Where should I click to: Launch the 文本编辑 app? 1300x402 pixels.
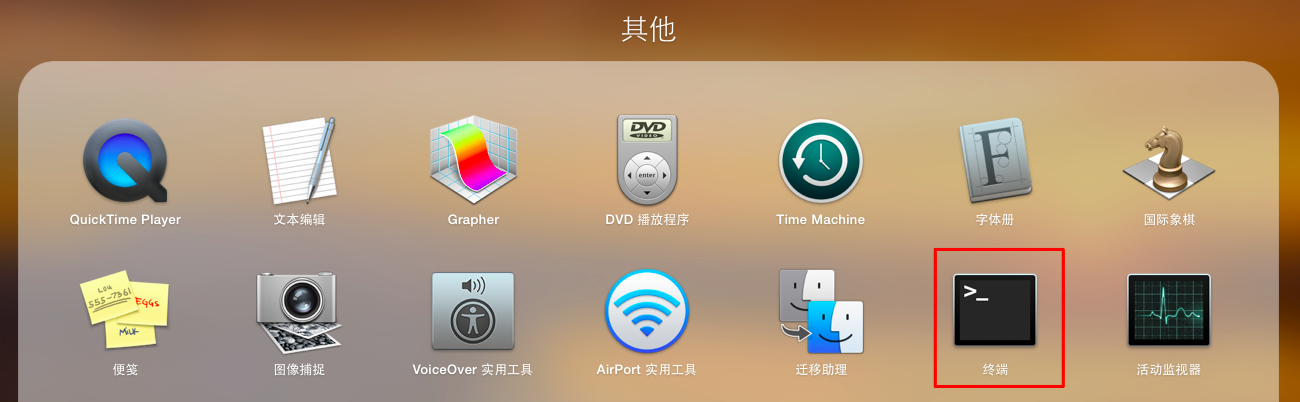pyautogui.click(x=299, y=161)
